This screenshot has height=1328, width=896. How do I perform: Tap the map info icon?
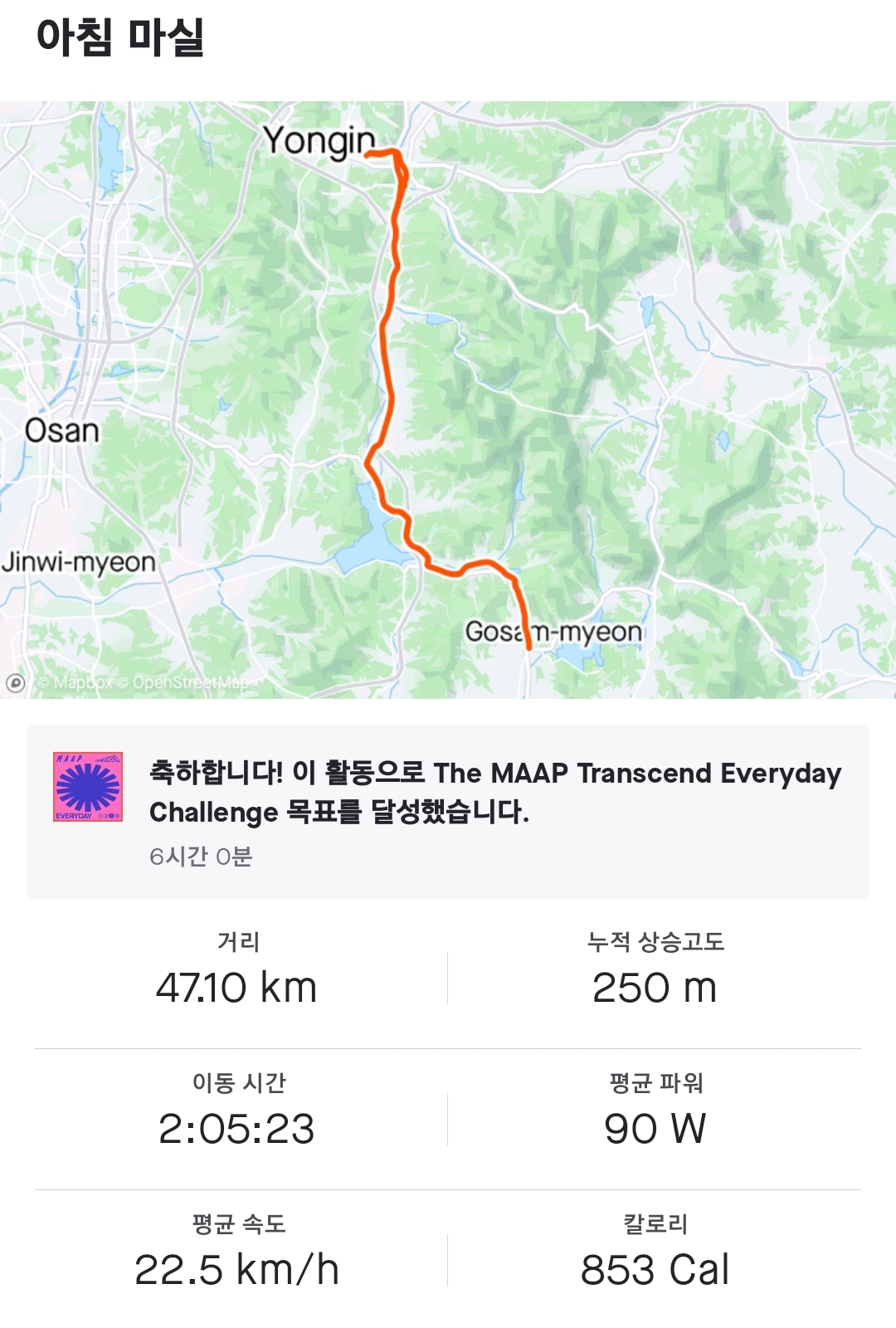coord(16,682)
